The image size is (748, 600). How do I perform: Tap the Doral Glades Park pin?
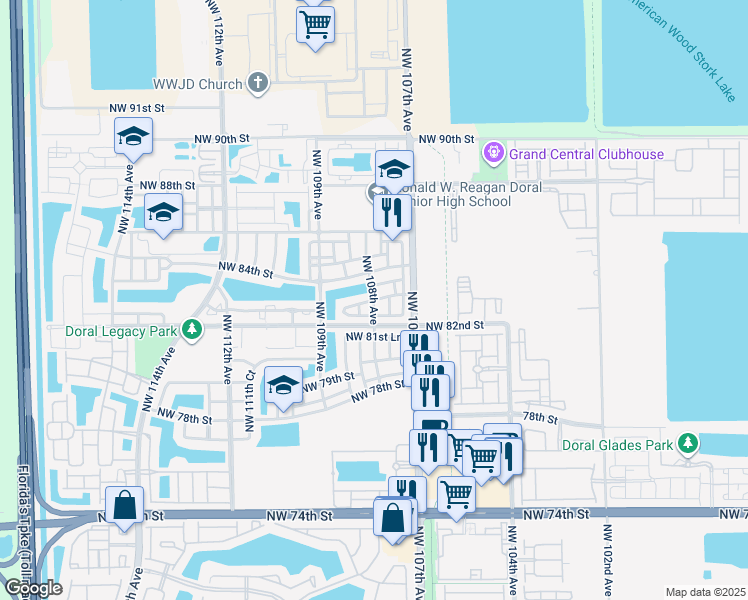click(x=687, y=444)
